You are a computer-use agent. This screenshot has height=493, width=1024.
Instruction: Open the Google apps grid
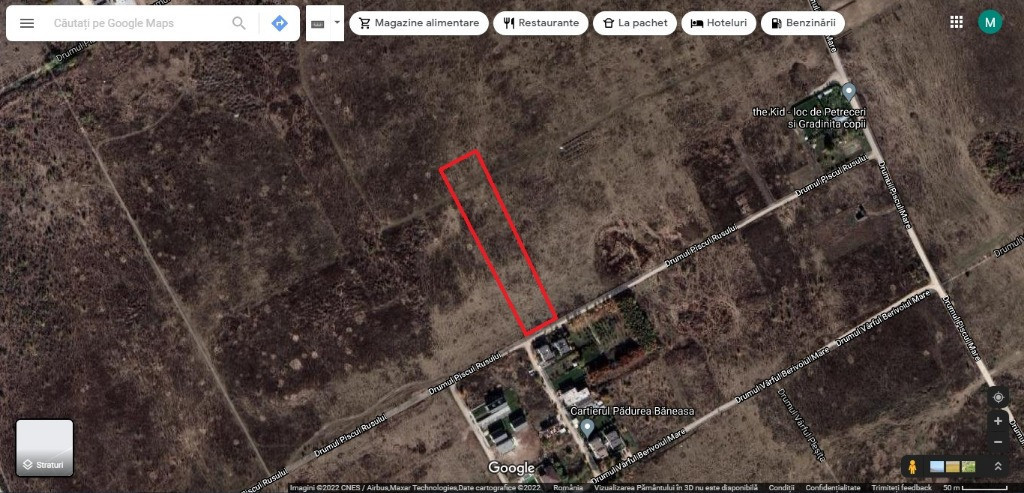[x=956, y=22]
